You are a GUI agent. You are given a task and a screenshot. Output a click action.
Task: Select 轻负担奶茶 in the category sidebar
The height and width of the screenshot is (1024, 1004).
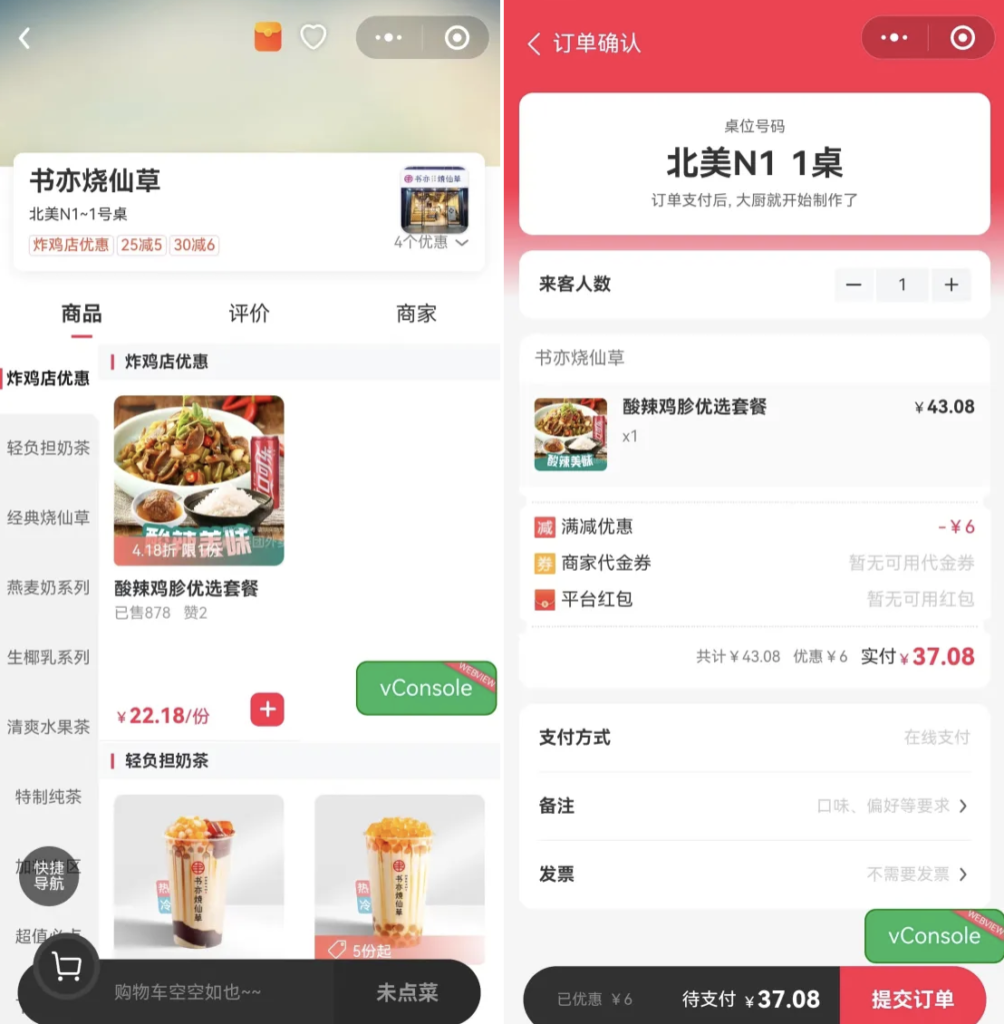point(49,448)
